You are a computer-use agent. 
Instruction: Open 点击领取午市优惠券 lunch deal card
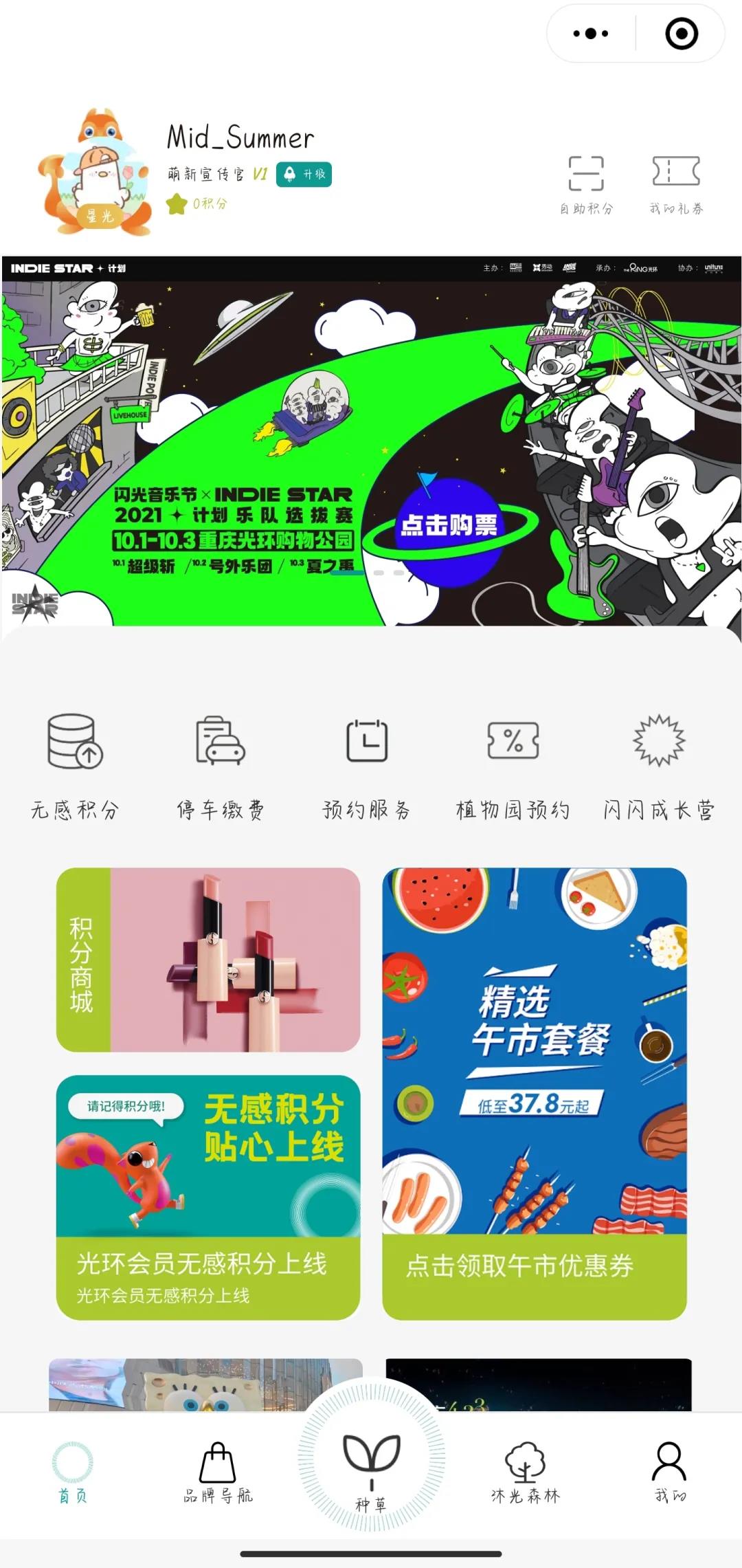tap(535, 1093)
